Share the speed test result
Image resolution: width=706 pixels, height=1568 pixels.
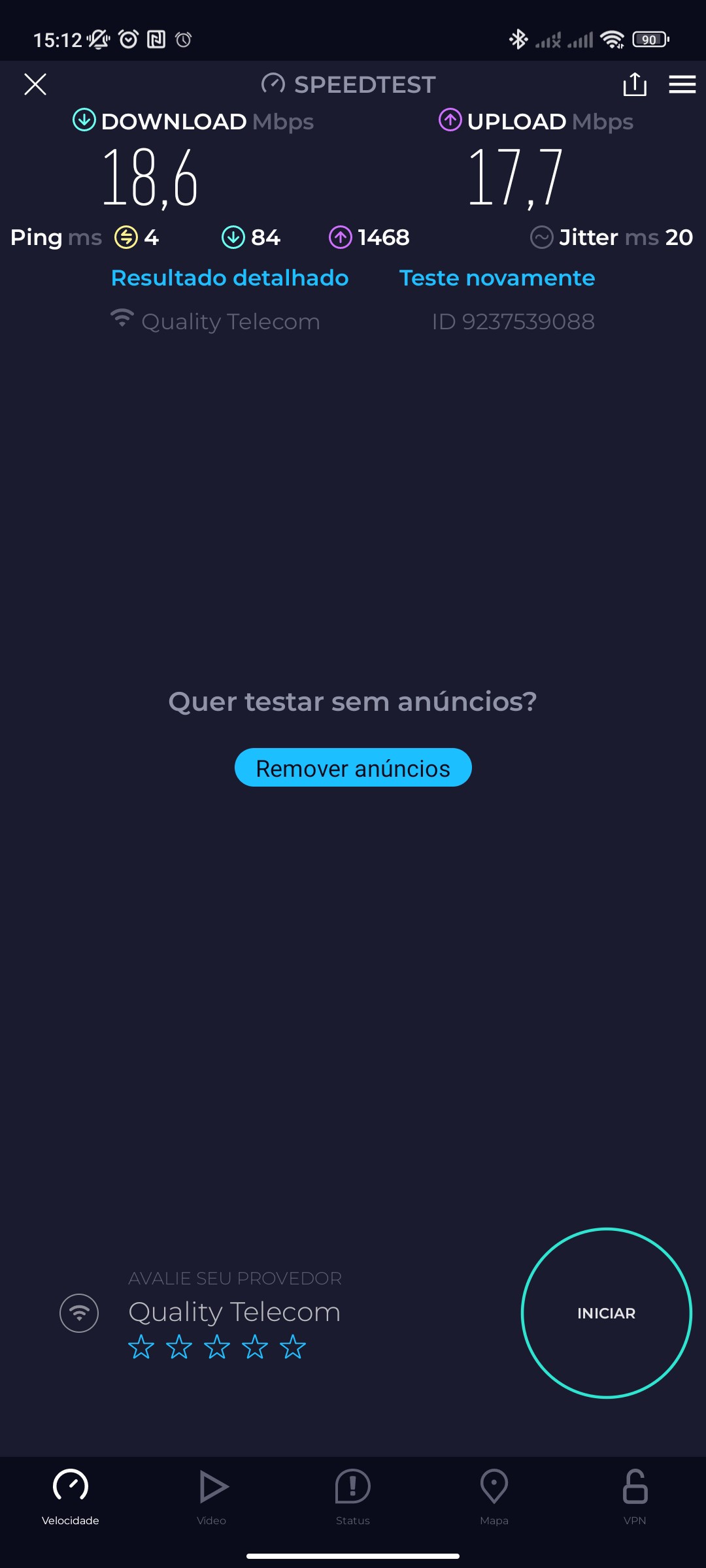[x=635, y=84]
